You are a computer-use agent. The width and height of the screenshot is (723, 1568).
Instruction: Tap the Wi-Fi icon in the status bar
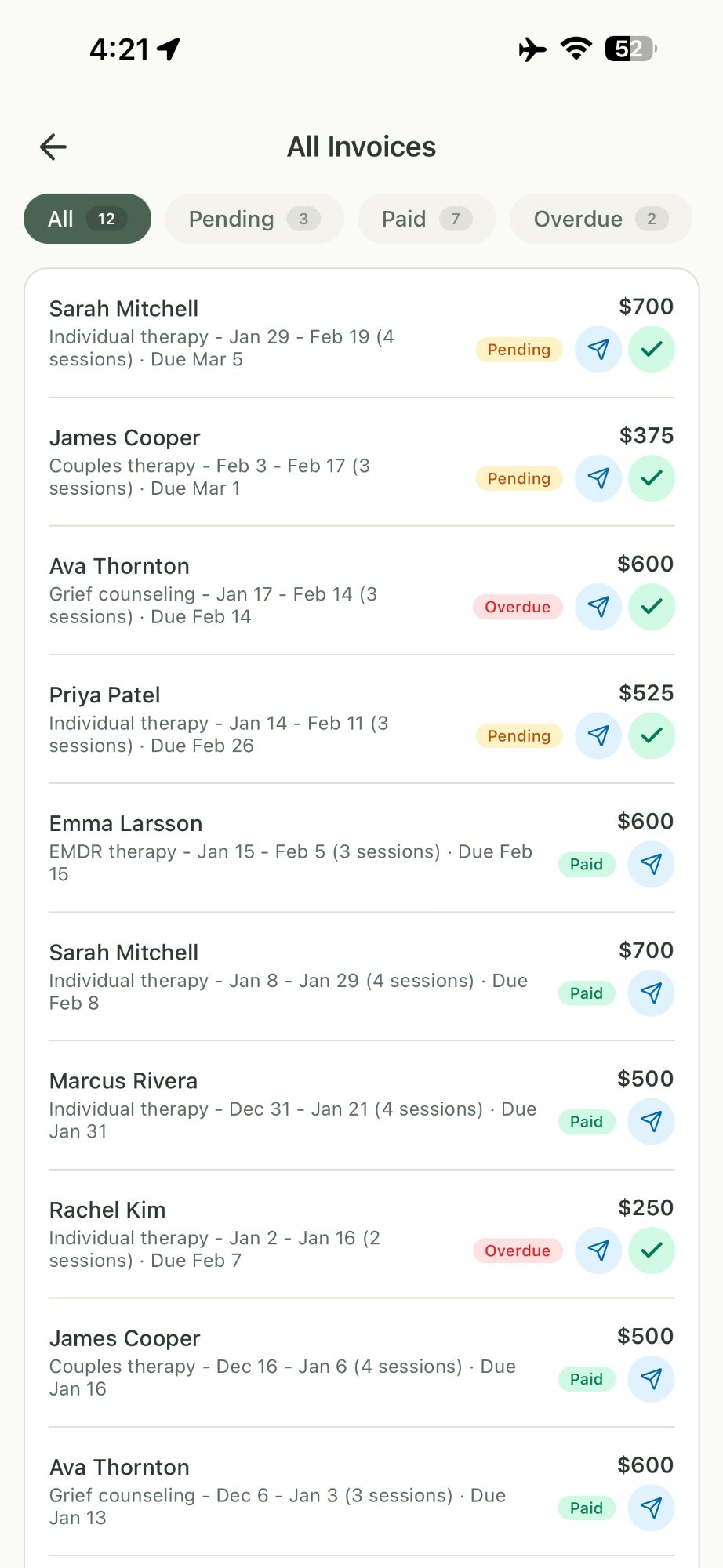coord(575,49)
